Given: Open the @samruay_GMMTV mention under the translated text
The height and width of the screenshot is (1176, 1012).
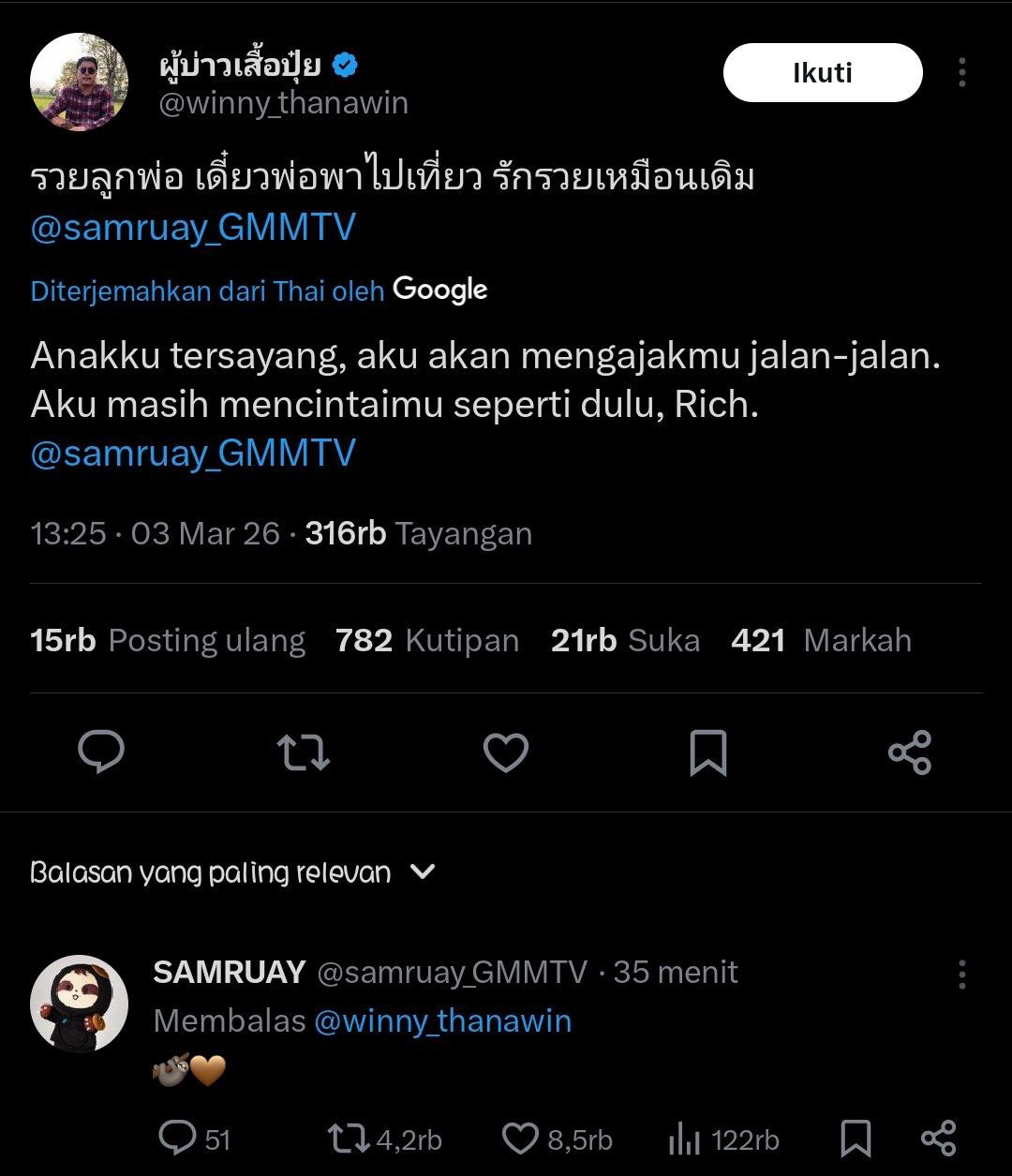Looking at the screenshot, I should tap(193, 454).
